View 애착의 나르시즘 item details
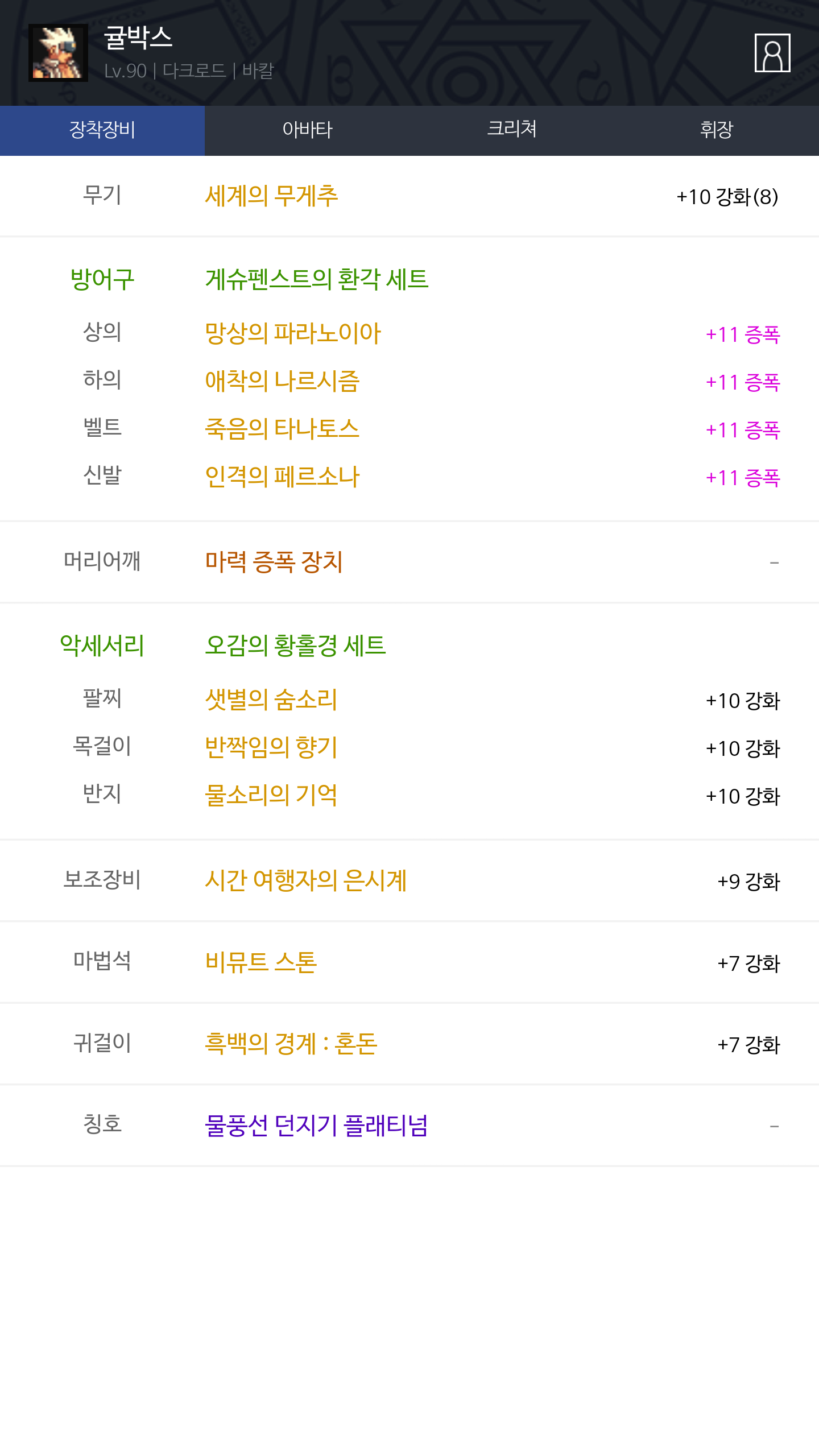This screenshot has height=1456, width=819. 282,381
